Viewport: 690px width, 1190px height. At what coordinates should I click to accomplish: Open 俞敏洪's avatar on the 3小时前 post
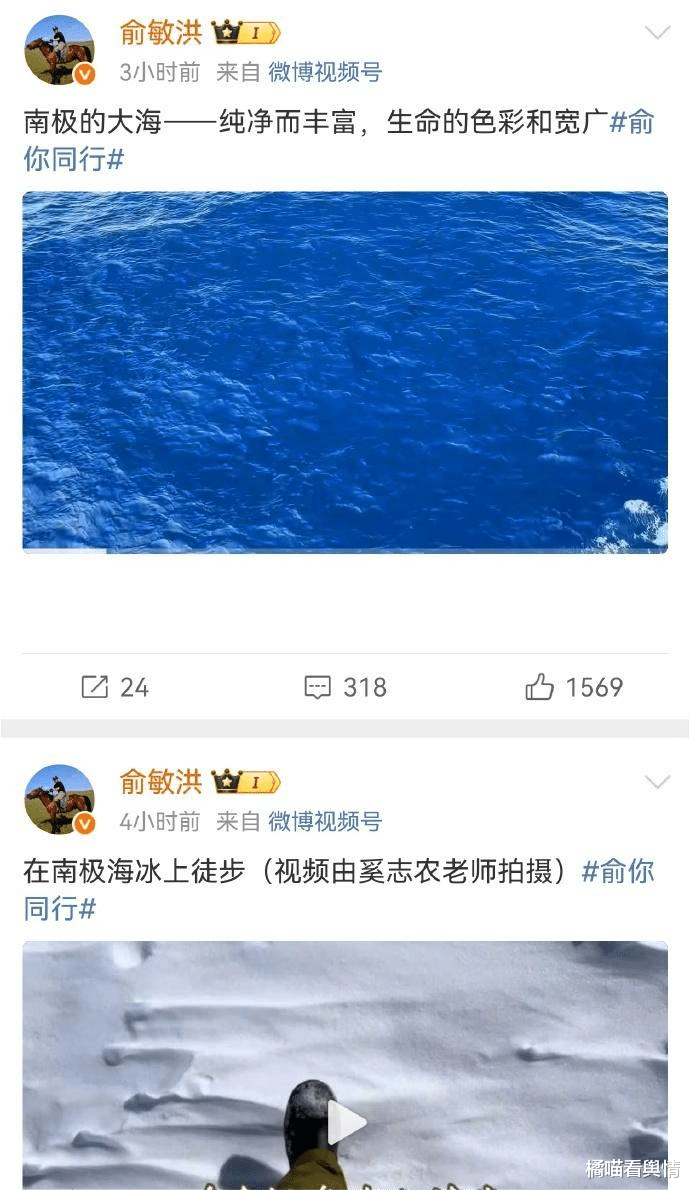click(x=60, y=50)
